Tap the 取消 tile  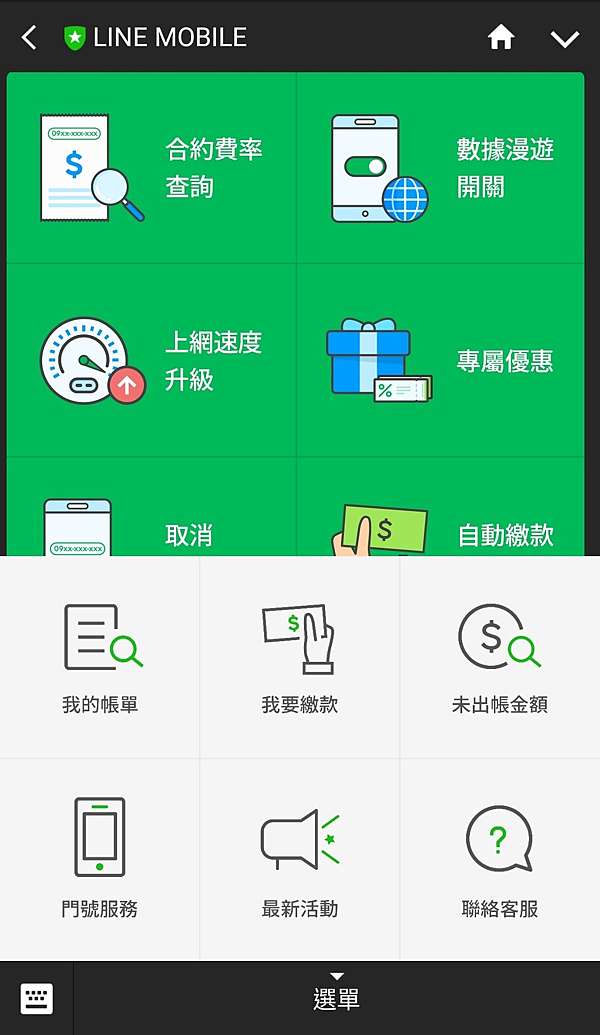(152, 507)
